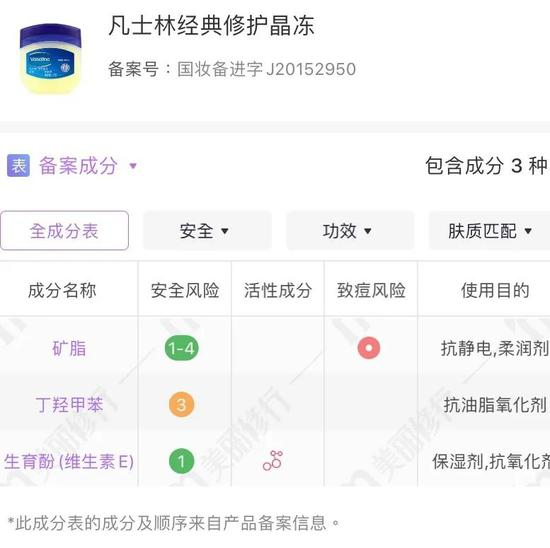The image size is (550, 548).
Task: Expand the 备案成分 dropdown
Action: 88,166
